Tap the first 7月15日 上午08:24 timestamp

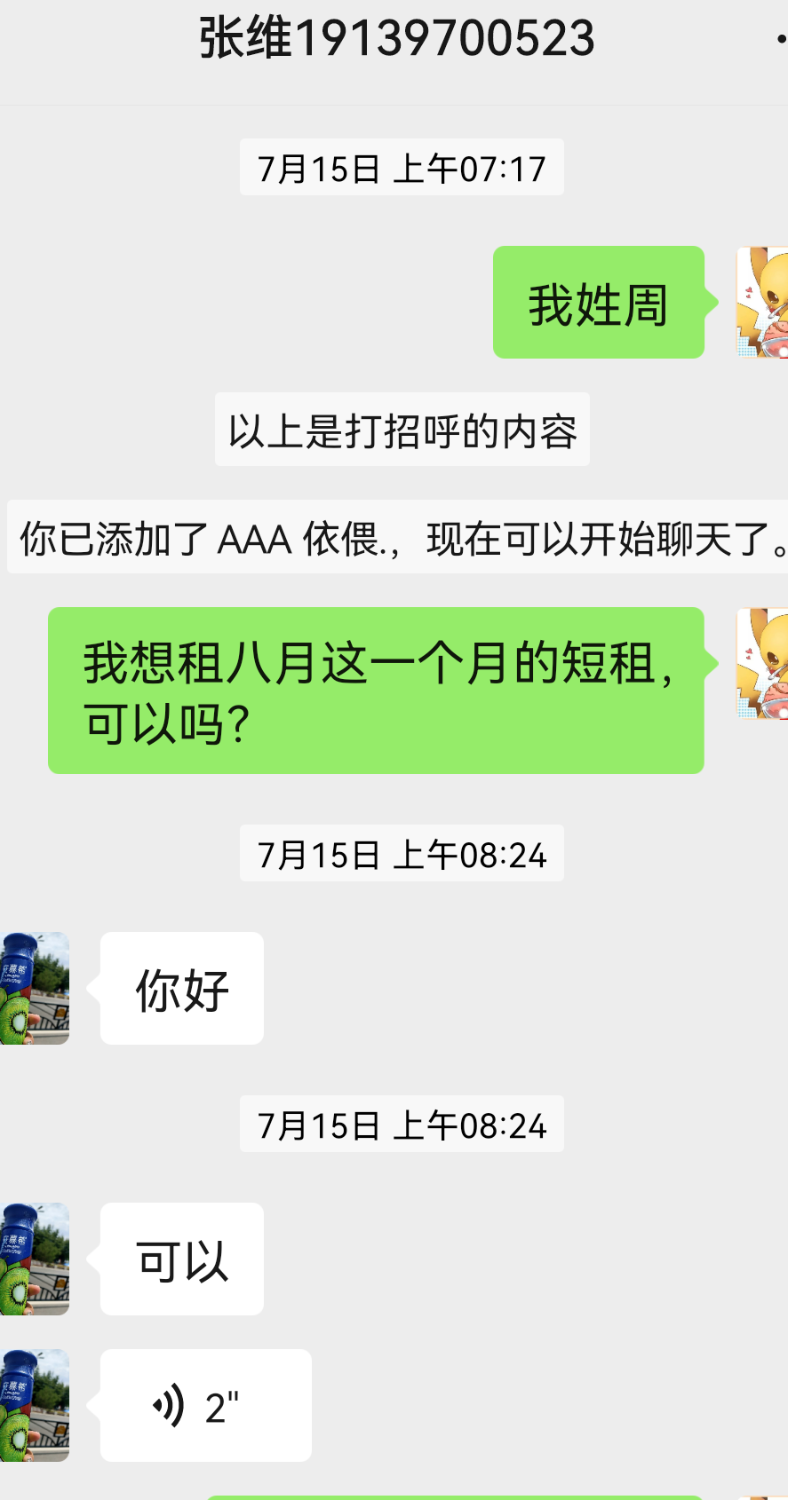(x=401, y=853)
